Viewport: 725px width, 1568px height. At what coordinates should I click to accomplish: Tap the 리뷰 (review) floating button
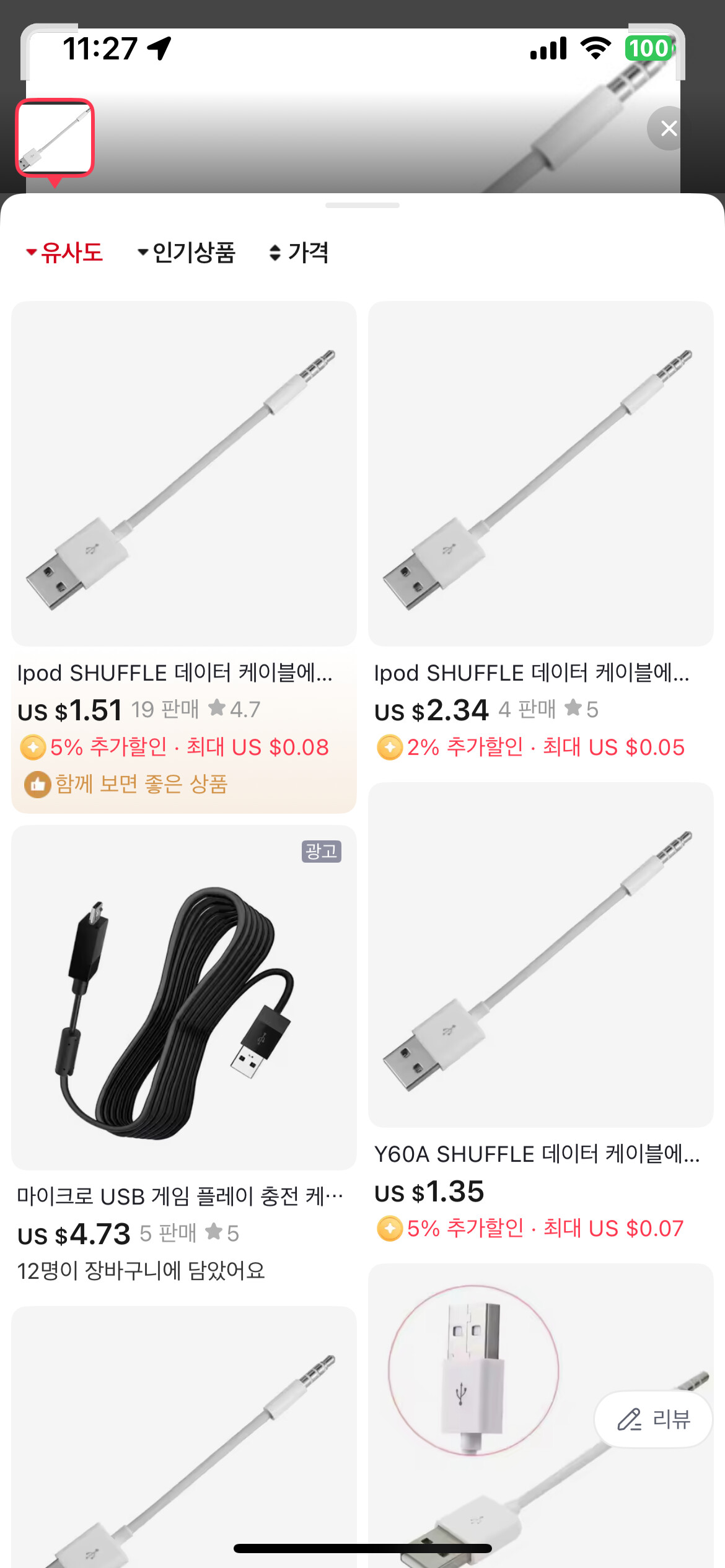tap(654, 1419)
